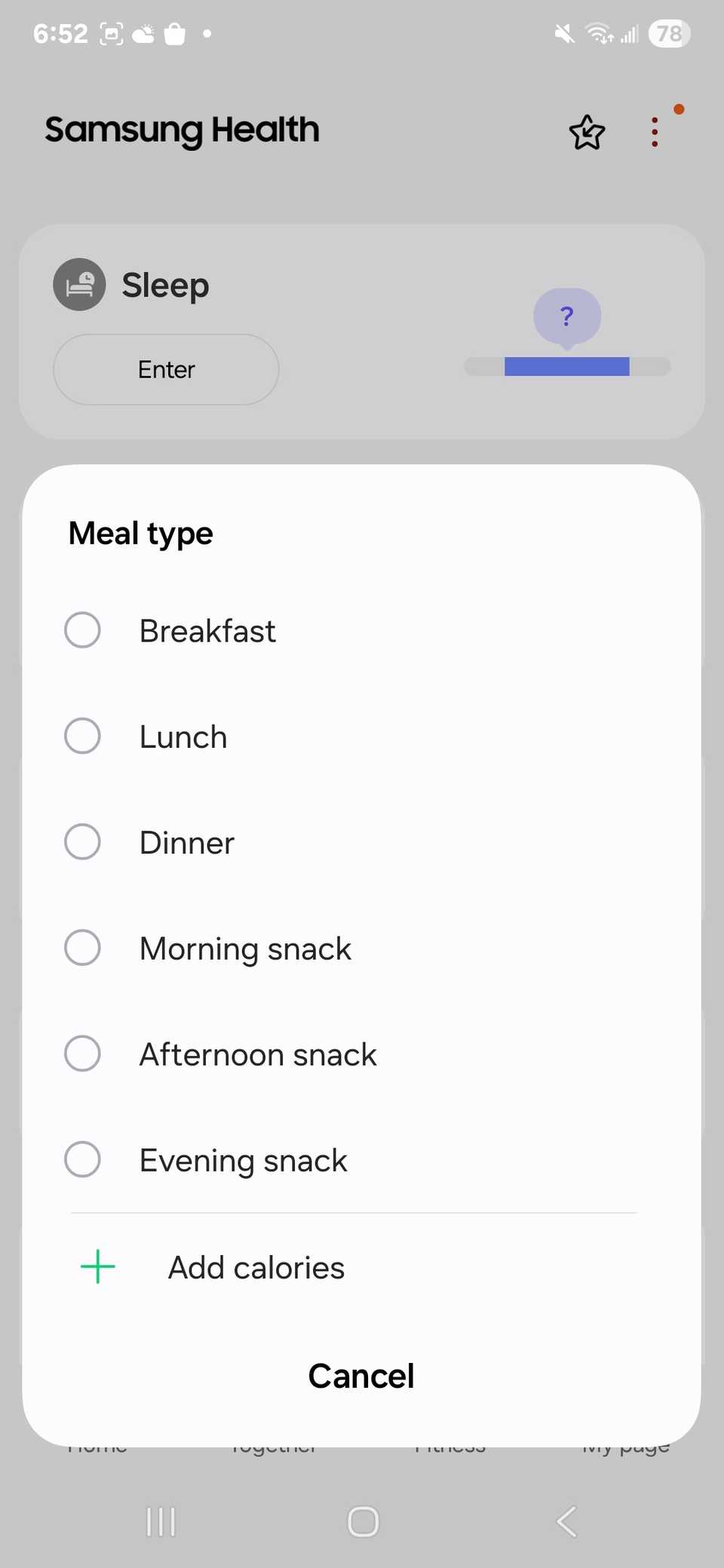Tap Enter on the Sleep card
The image size is (724, 1568).
[x=166, y=369]
